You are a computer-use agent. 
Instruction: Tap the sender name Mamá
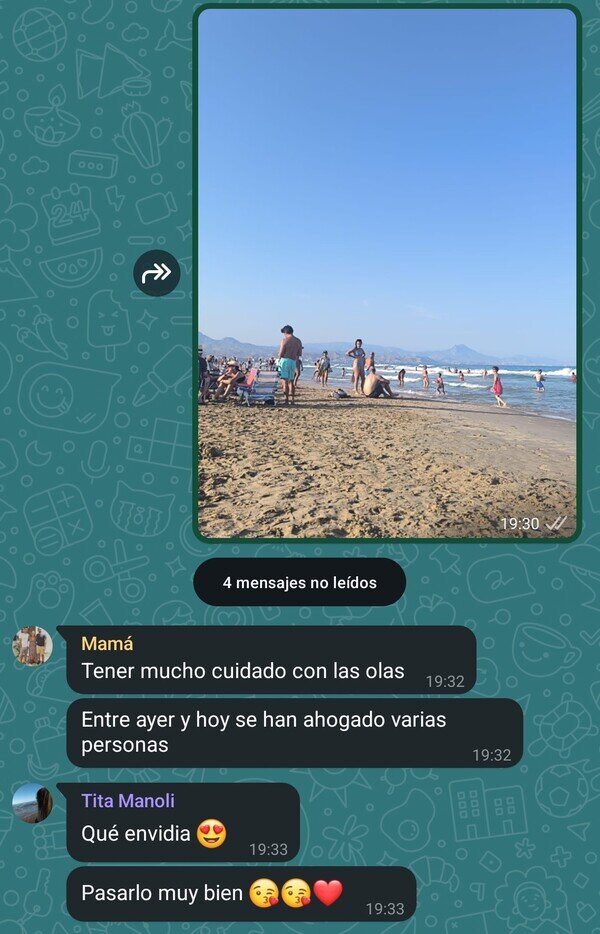tap(107, 644)
